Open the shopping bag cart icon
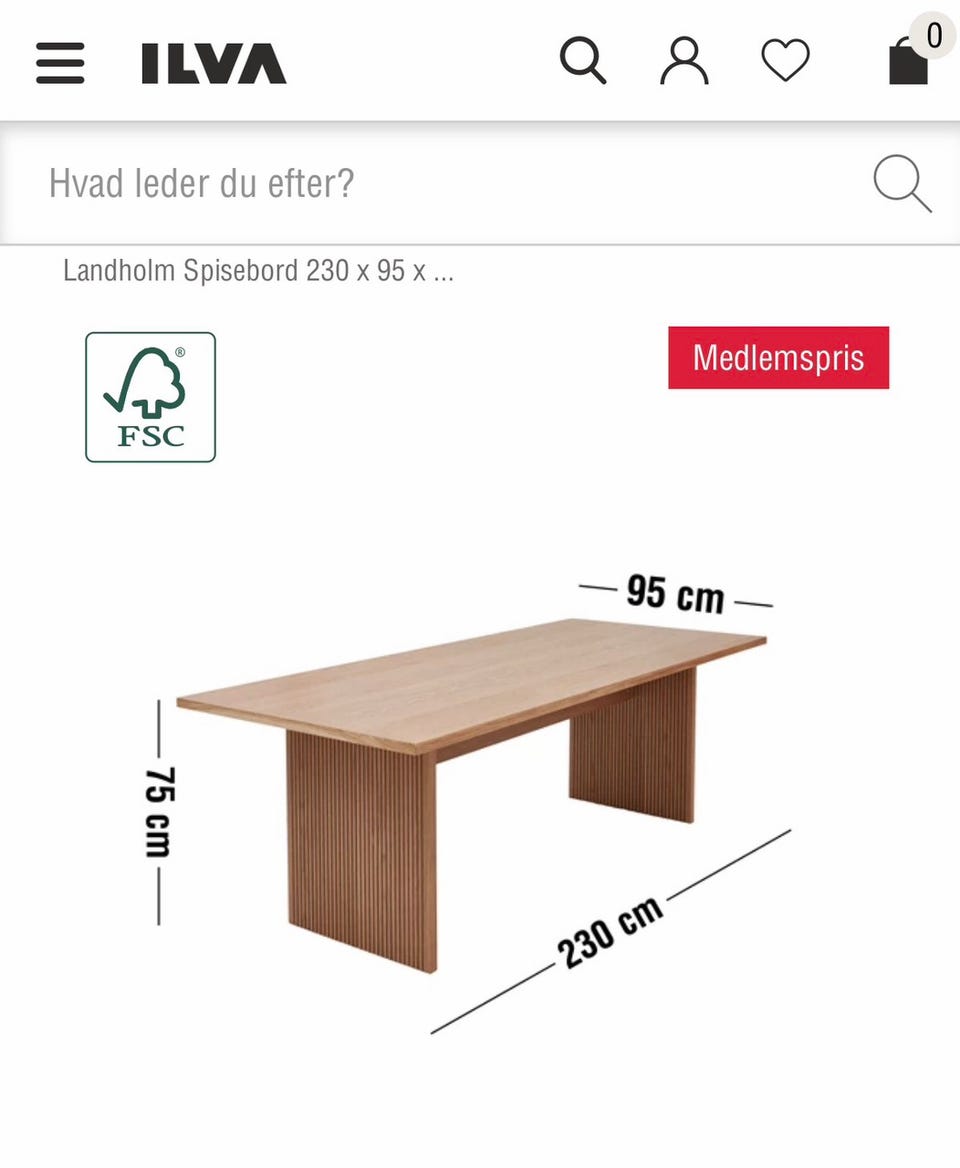This screenshot has width=960, height=1168. 906,63
